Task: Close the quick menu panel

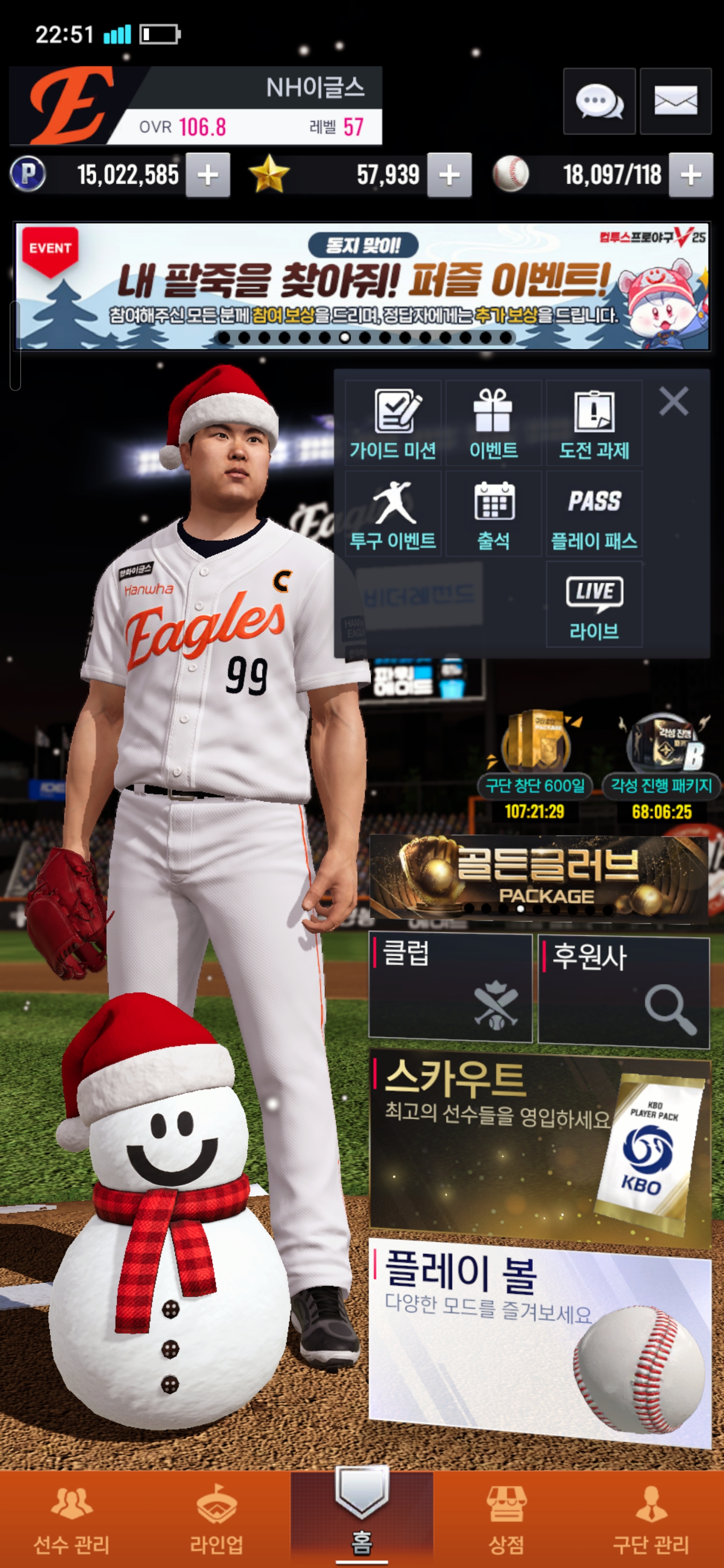Action: pos(673,402)
